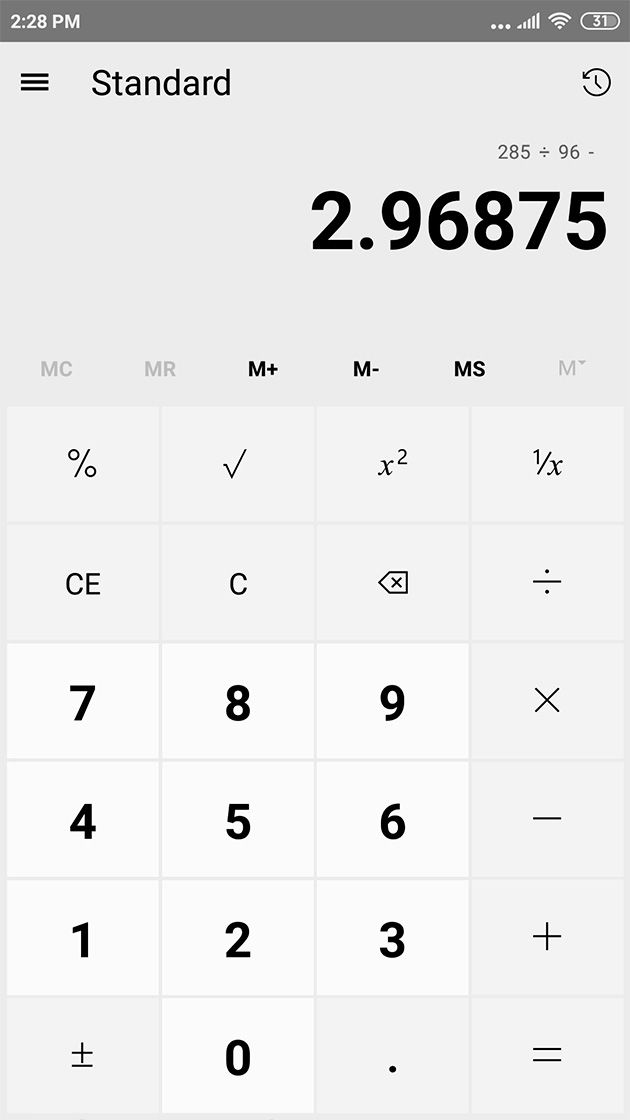Viewport: 630px width, 1120px height.
Task: Tap M+ to add to memory
Action: click(x=263, y=369)
